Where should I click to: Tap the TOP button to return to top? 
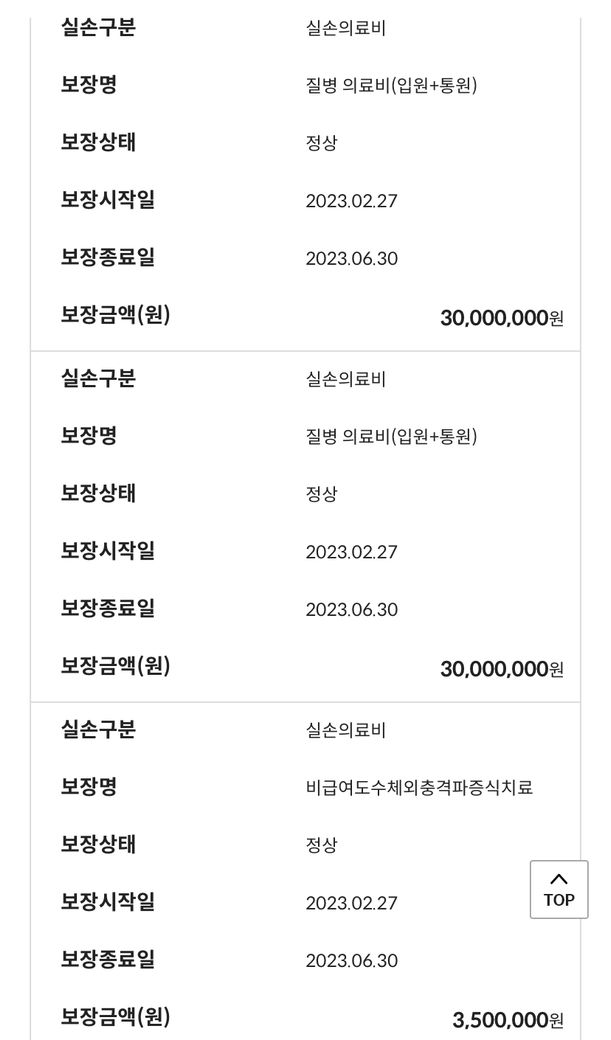click(x=559, y=889)
